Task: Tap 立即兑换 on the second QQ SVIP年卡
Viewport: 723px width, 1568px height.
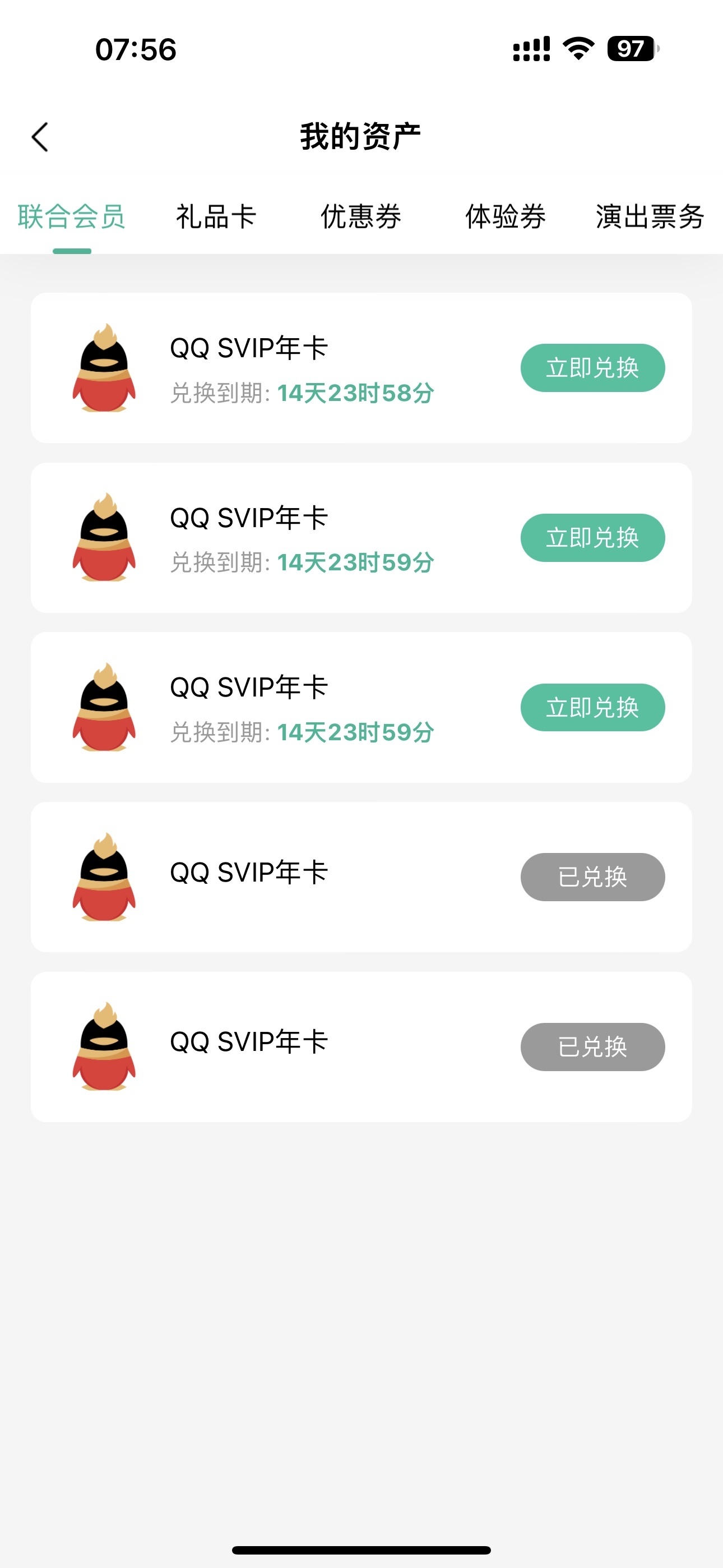Action: pos(592,537)
